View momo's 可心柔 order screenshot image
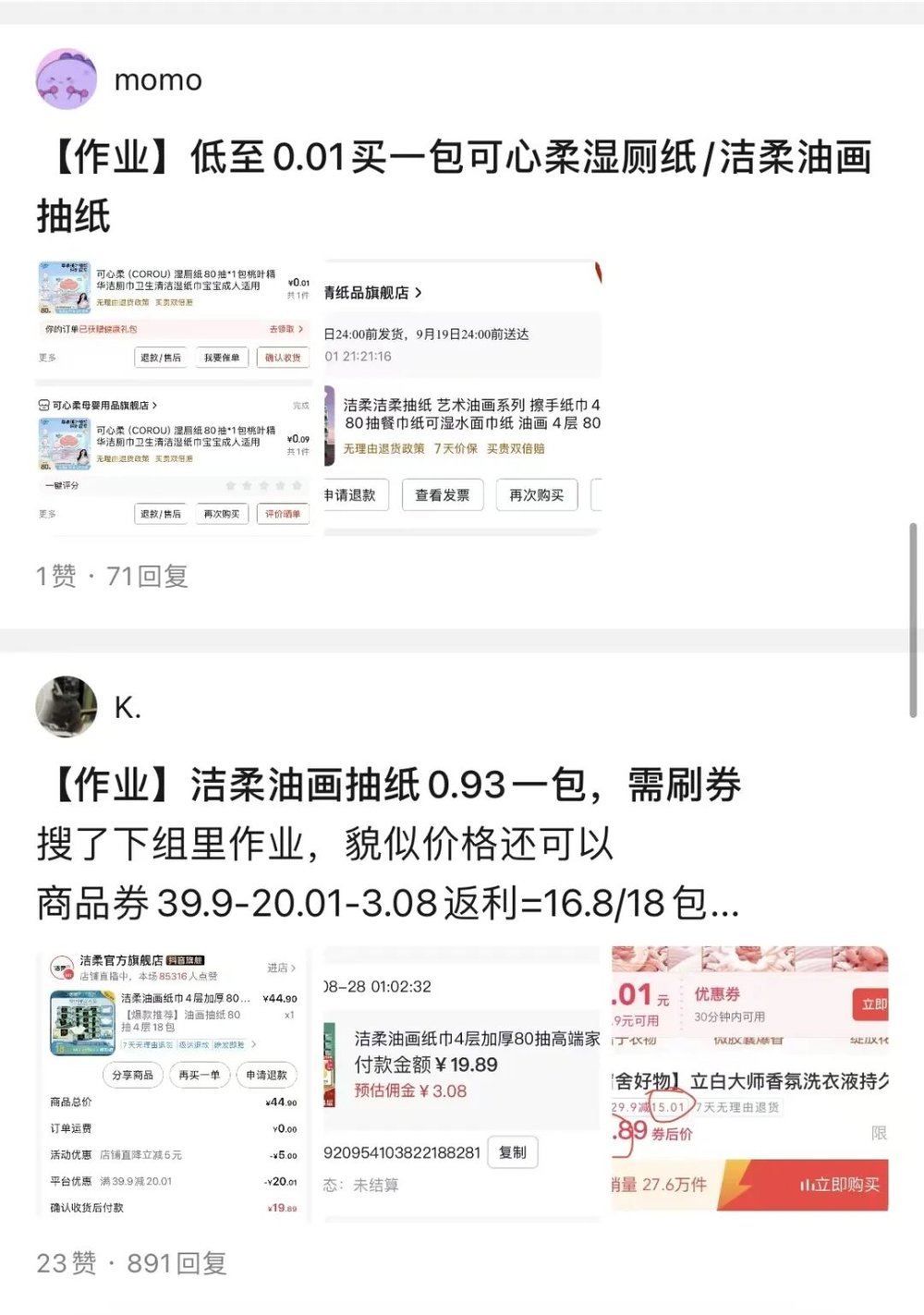 pos(174,397)
